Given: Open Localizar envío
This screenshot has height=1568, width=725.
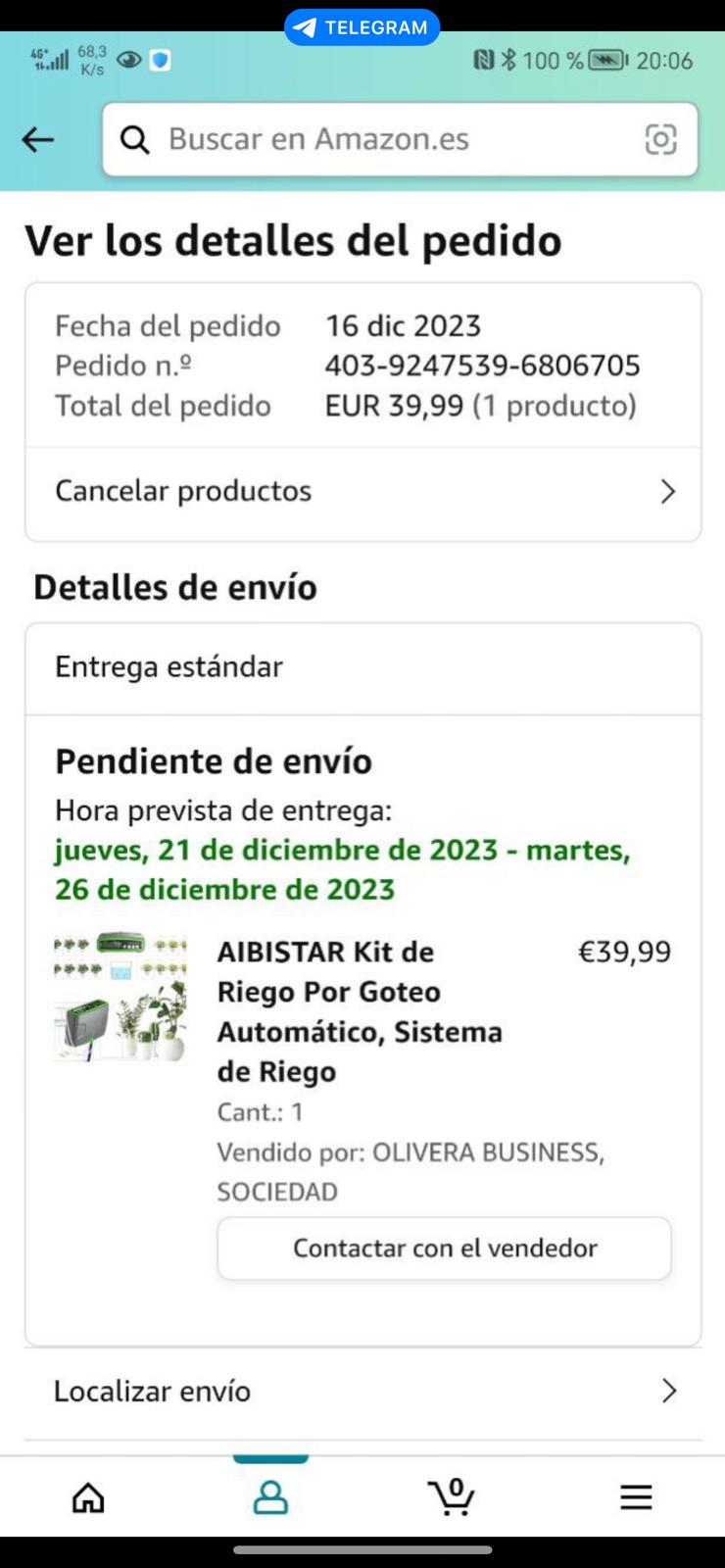Looking at the screenshot, I should (362, 1391).
